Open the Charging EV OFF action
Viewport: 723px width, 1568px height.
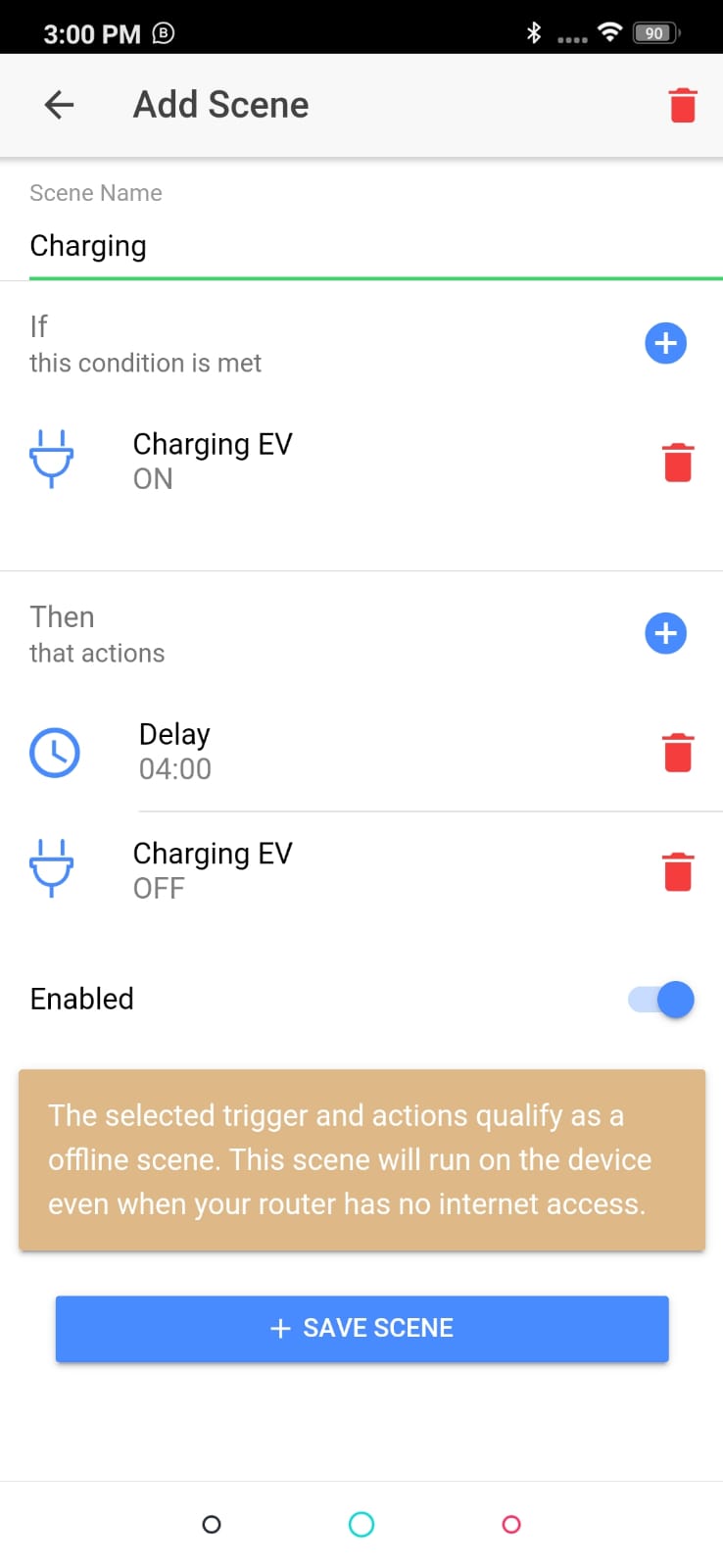point(333,870)
